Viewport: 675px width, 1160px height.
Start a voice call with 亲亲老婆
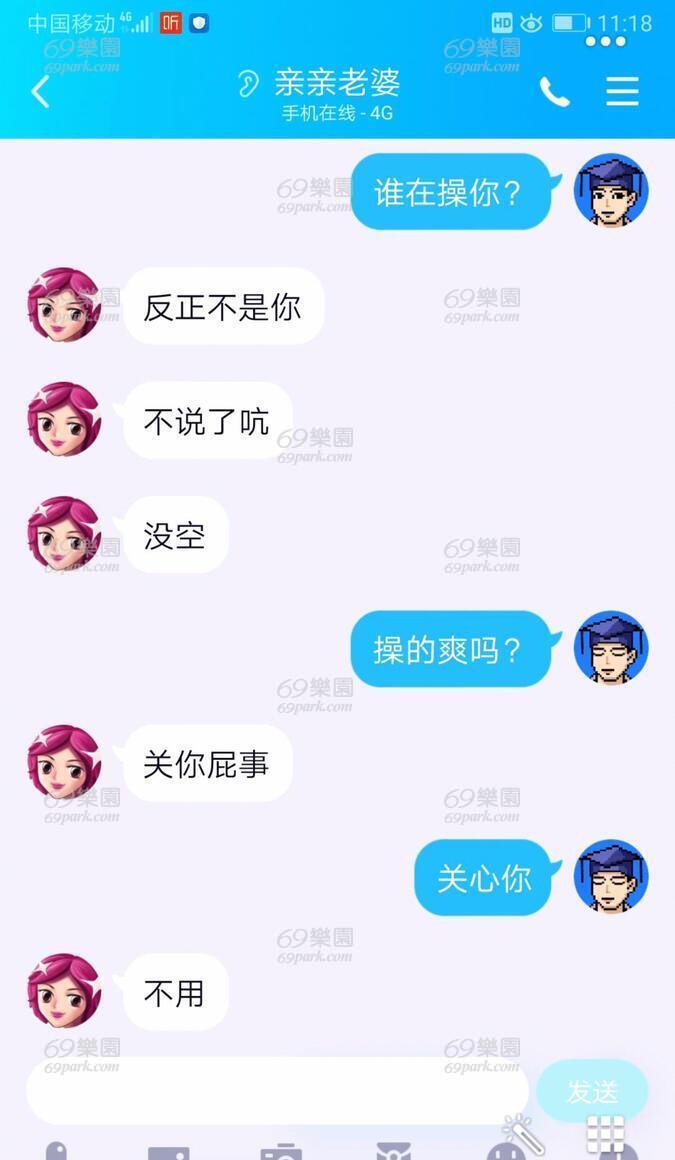pyautogui.click(x=554, y=92)
